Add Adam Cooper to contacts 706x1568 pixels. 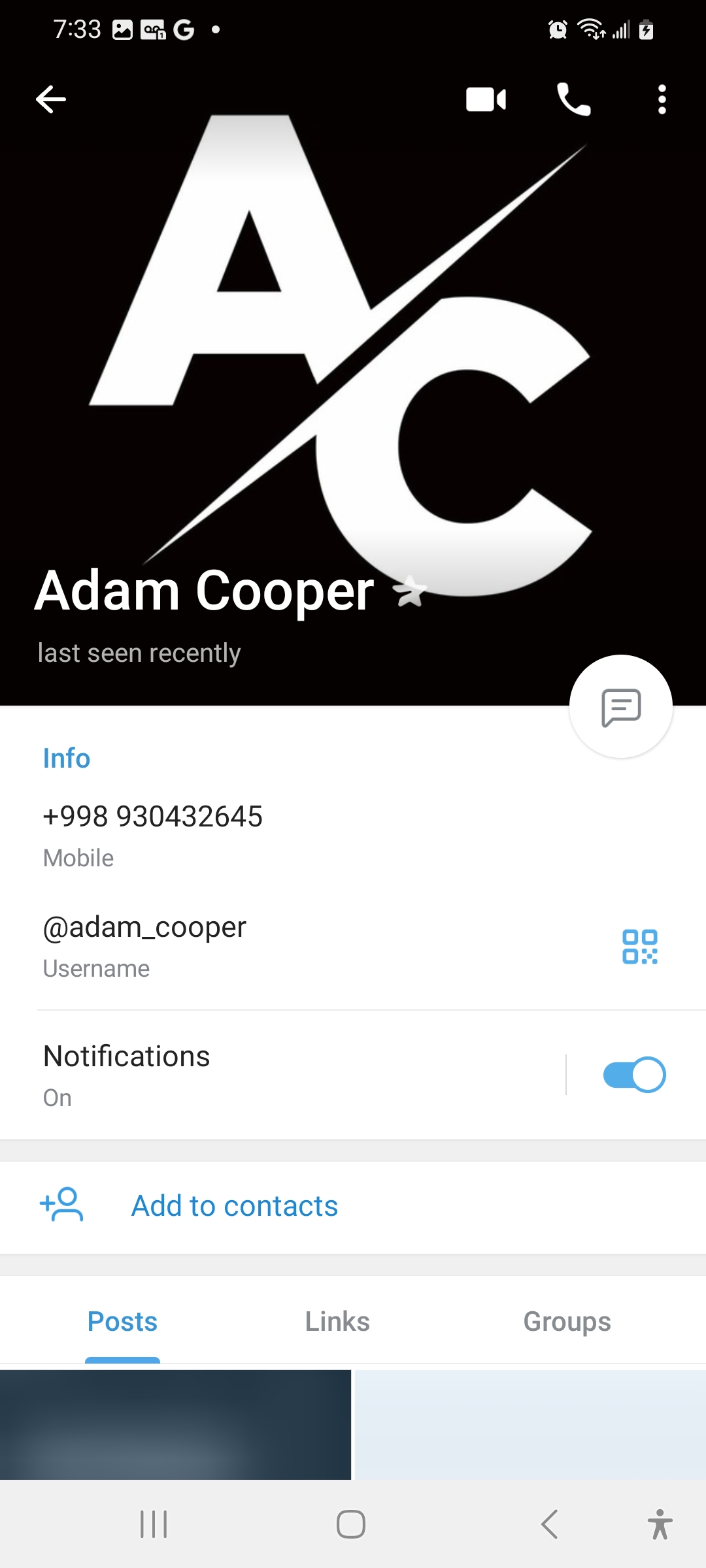click(353, 1206)
